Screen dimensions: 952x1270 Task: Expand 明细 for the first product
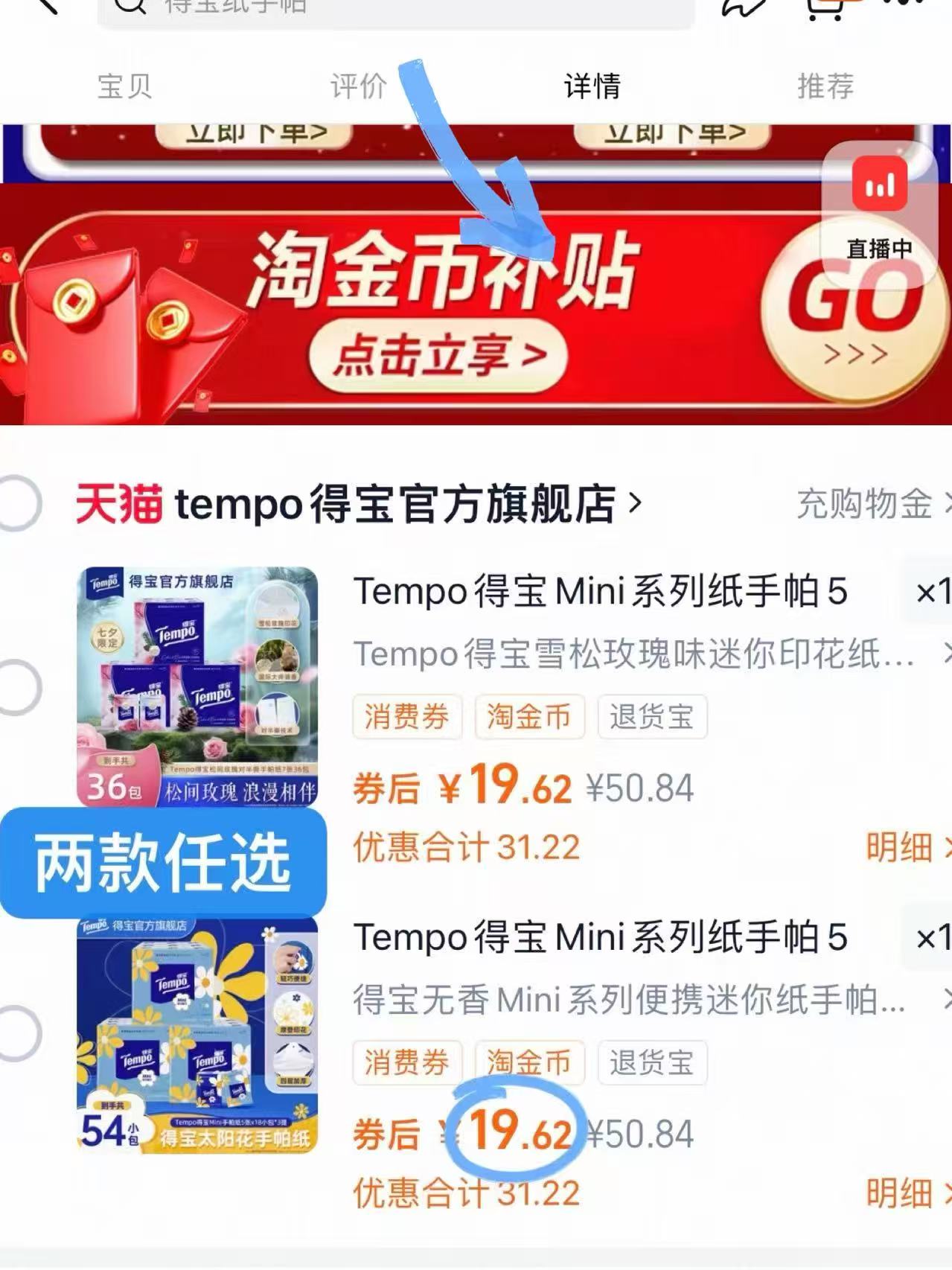[898, 849]
